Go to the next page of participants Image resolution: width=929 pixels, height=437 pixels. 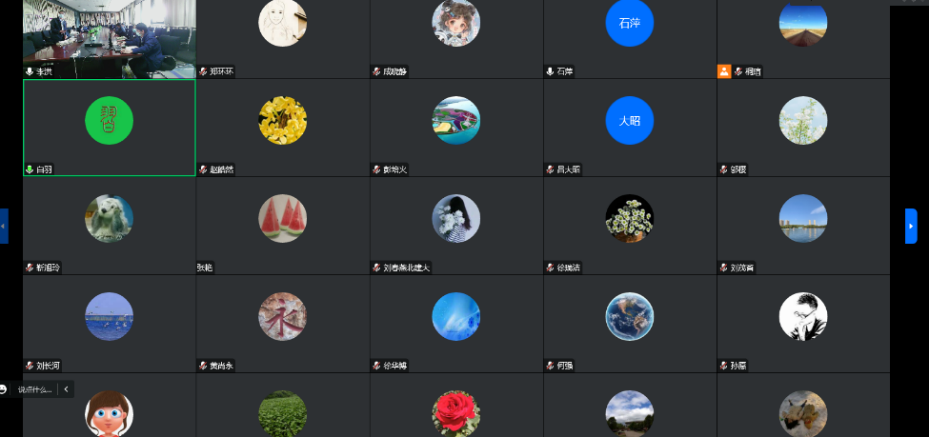pos(910,226)
